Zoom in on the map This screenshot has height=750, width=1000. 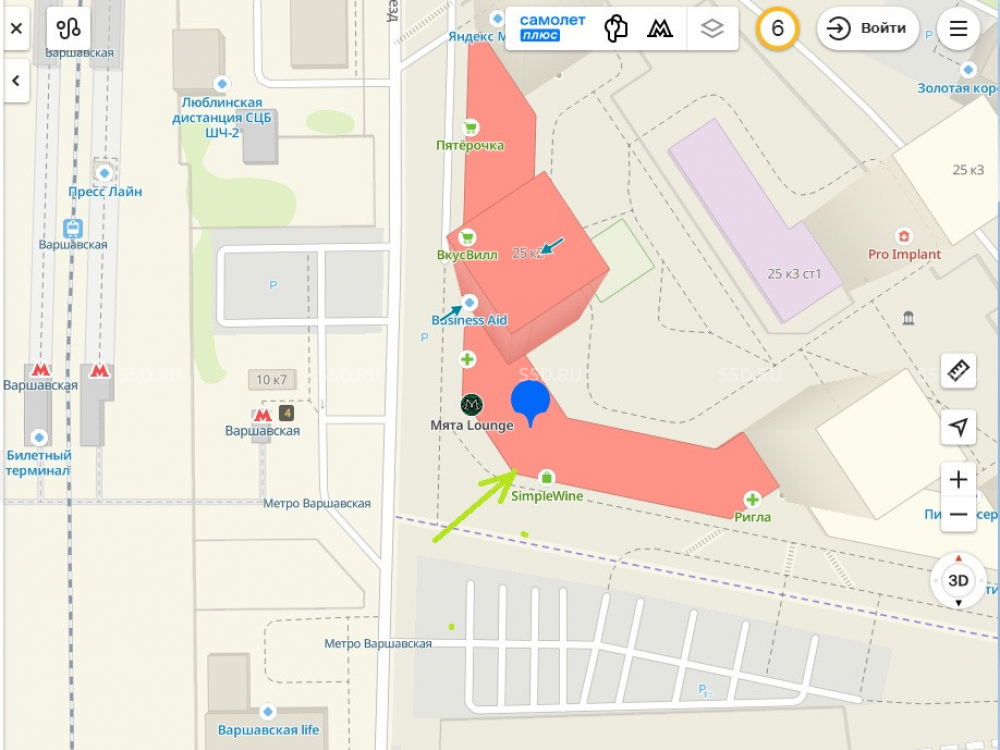tap(958, 480)
